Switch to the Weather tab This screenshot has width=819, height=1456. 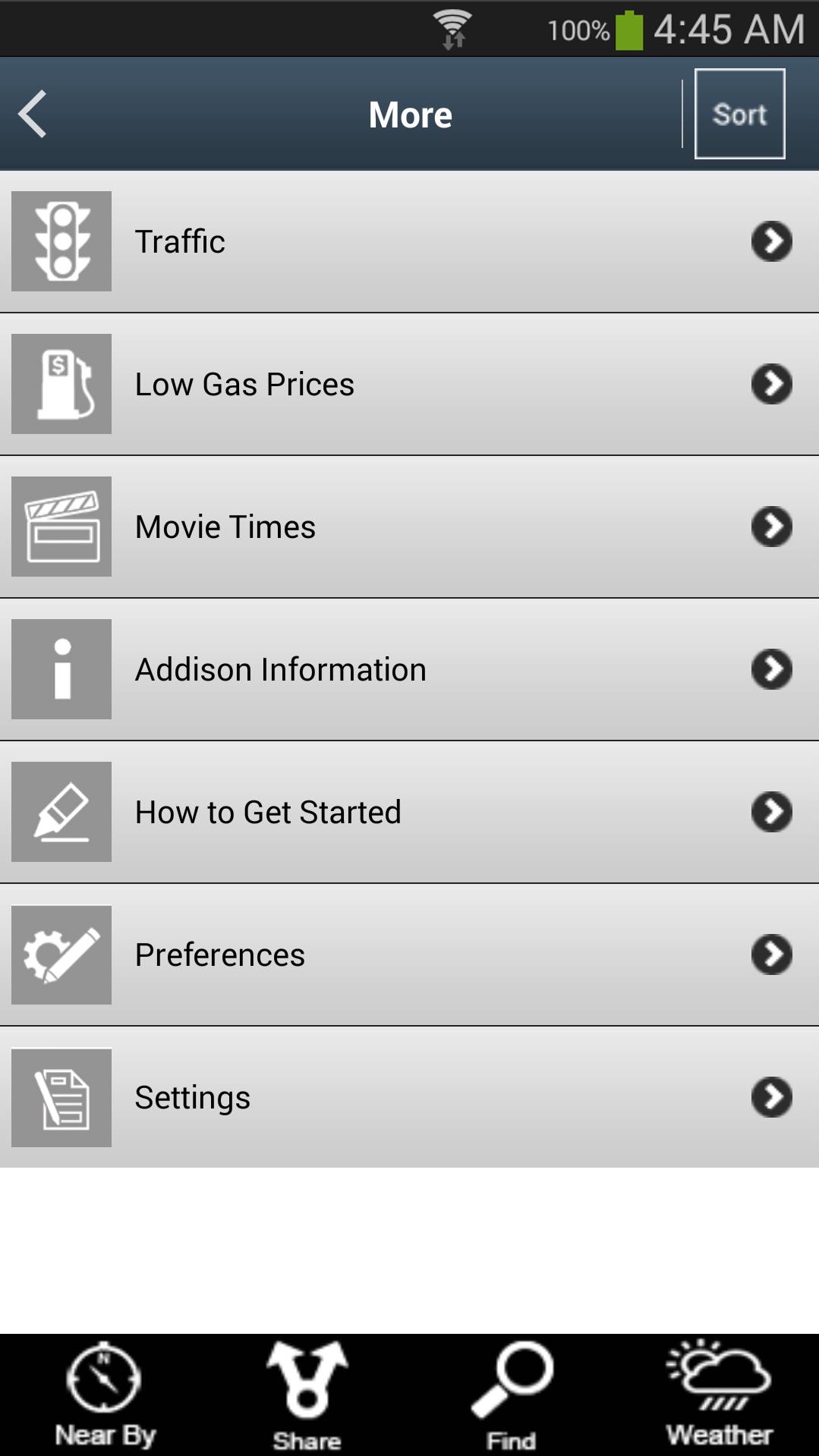(x=718, y=1395)
